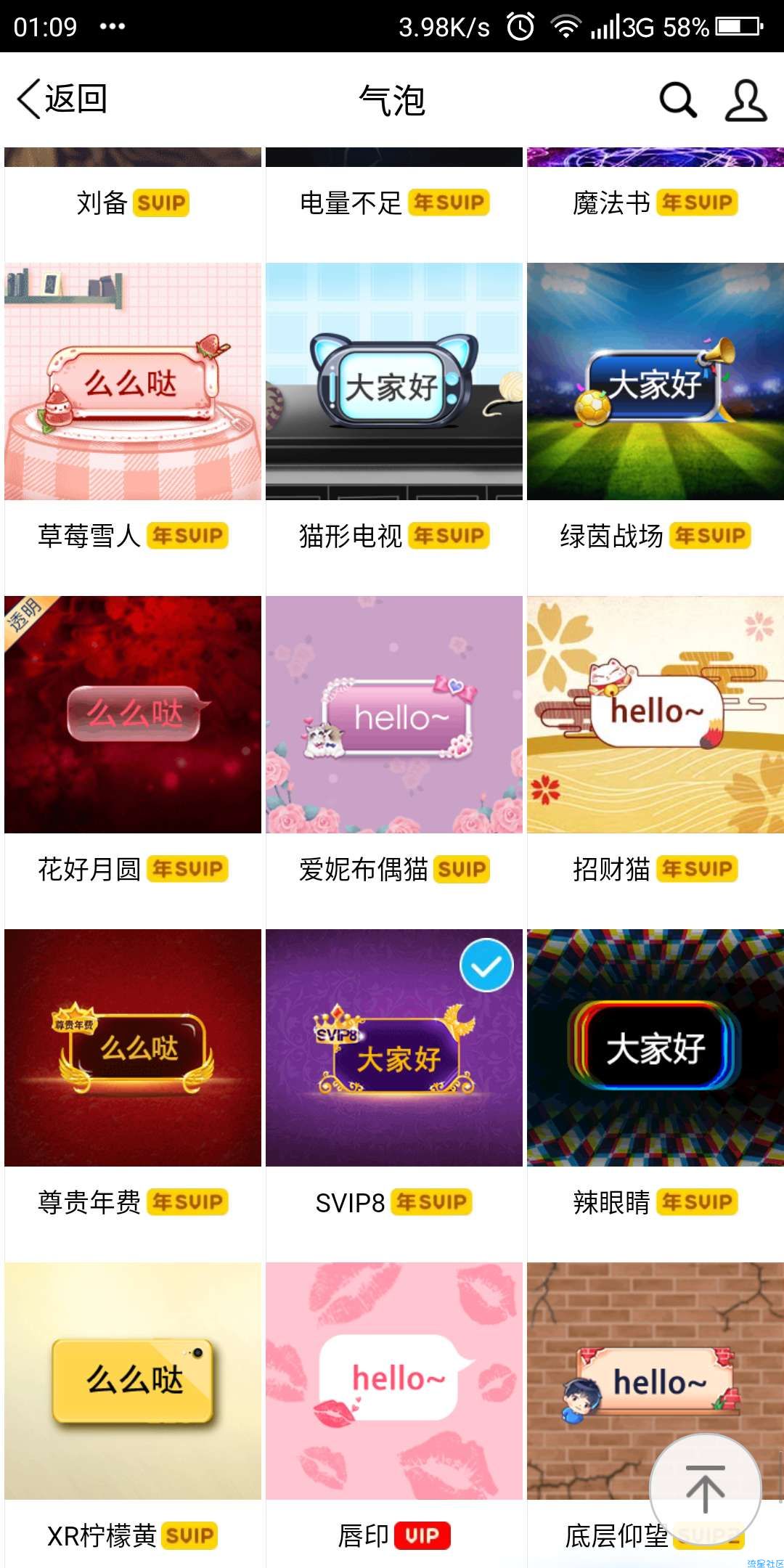
Task: Apply the 尊贵年费 bubble
Action: pyautogui.click(x=133, y=1048)
